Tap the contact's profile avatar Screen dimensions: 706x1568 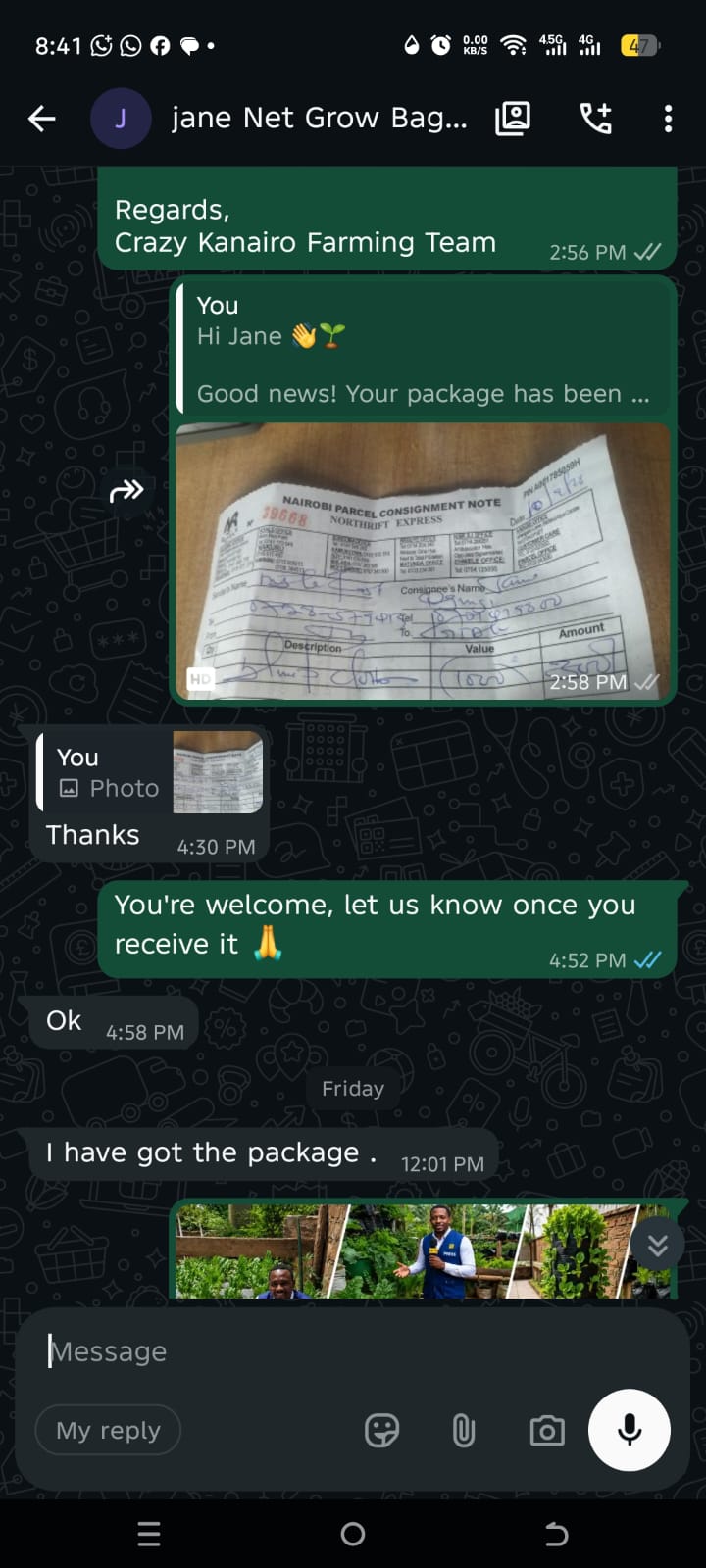coord(121,119)
